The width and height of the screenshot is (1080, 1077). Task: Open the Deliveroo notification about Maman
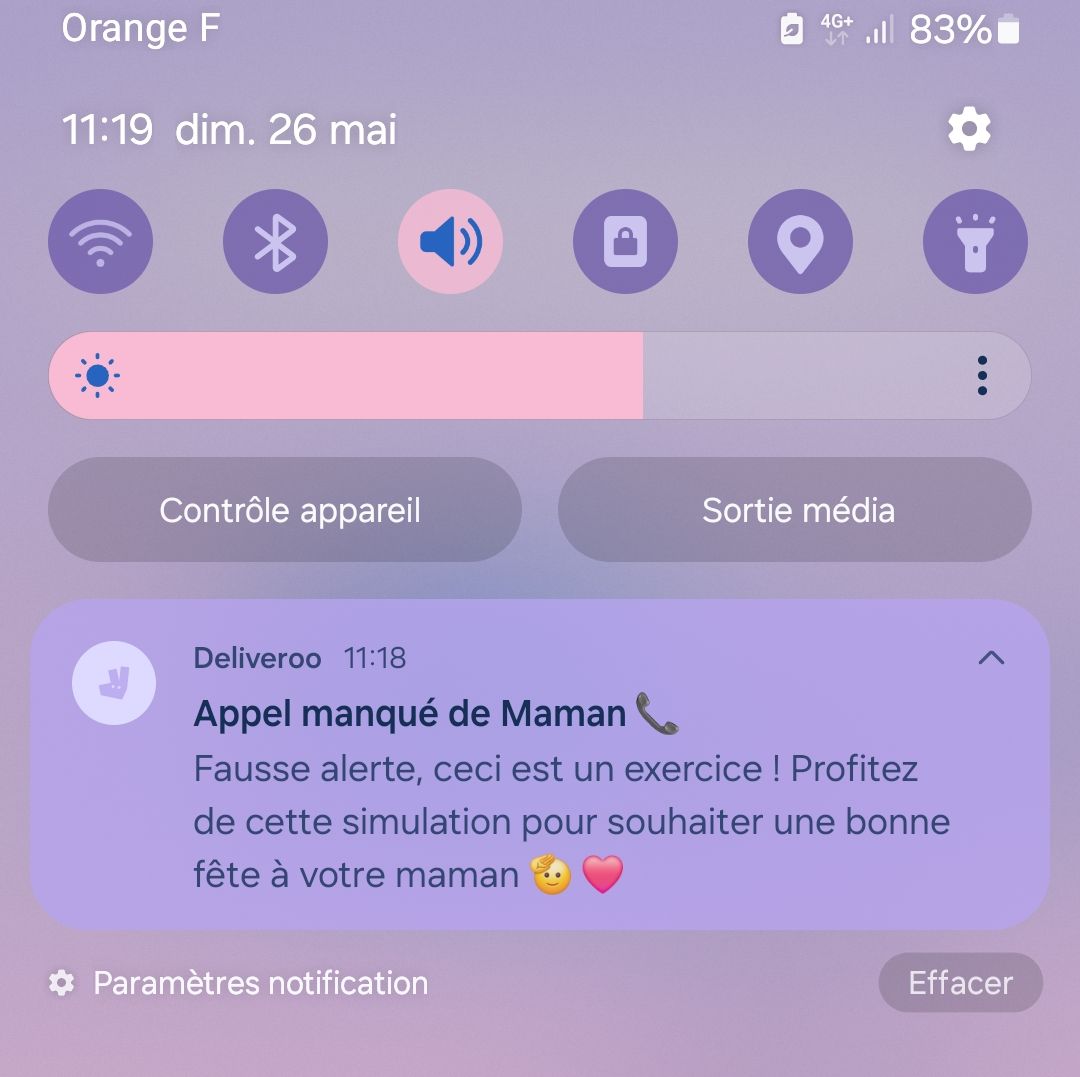tap(540, 764)
